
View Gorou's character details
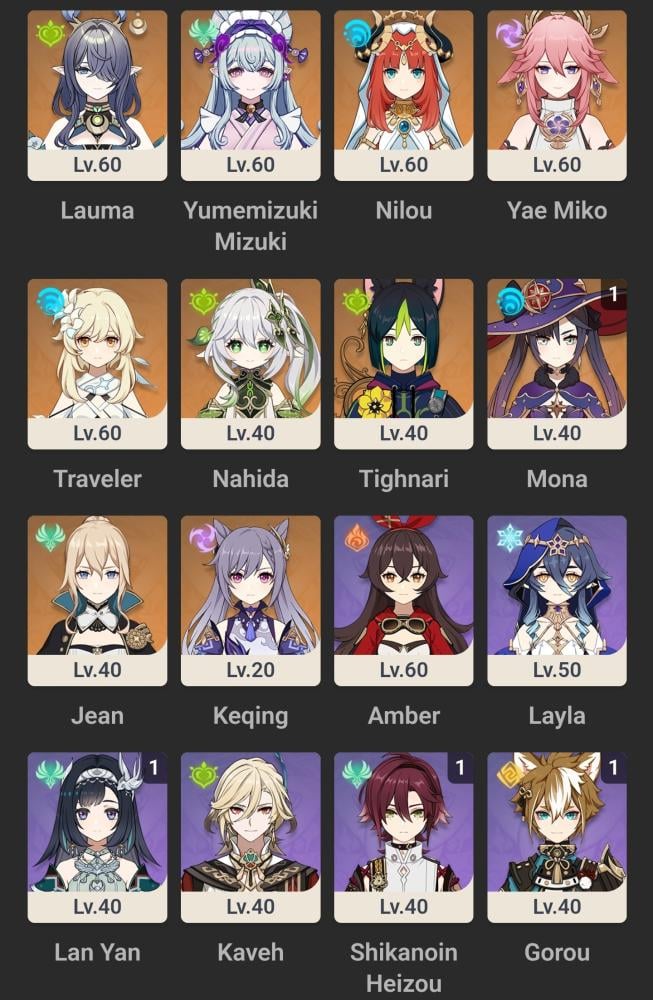pyautogui.click(x=557, y=837)
